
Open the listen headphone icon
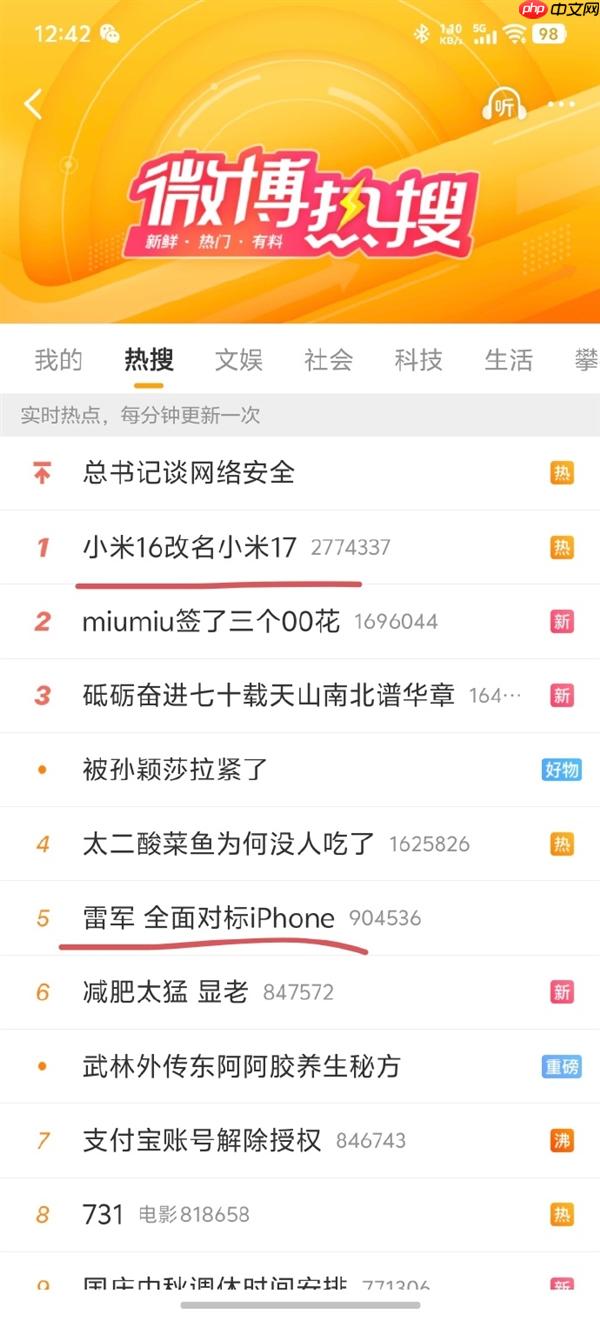pyautogui.click(x=503, y=104)
